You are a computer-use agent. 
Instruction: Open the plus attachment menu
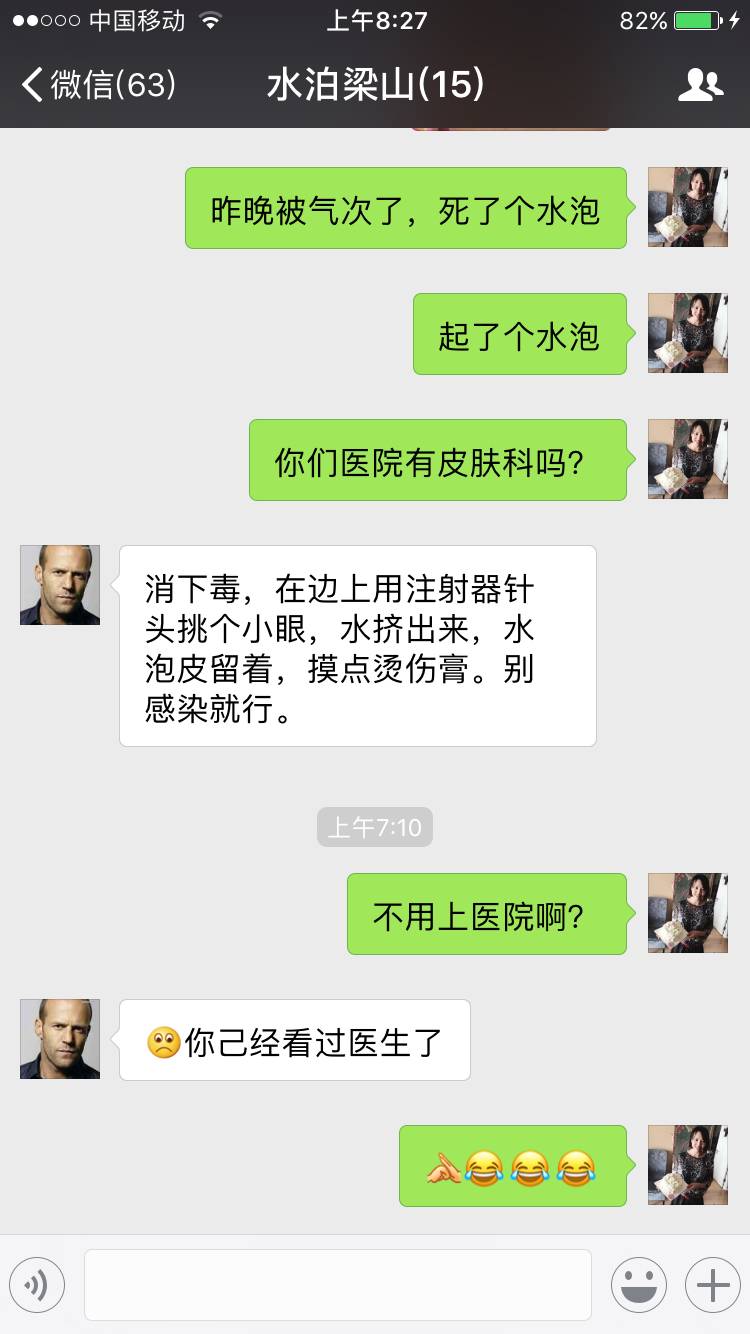[712, 1285]
